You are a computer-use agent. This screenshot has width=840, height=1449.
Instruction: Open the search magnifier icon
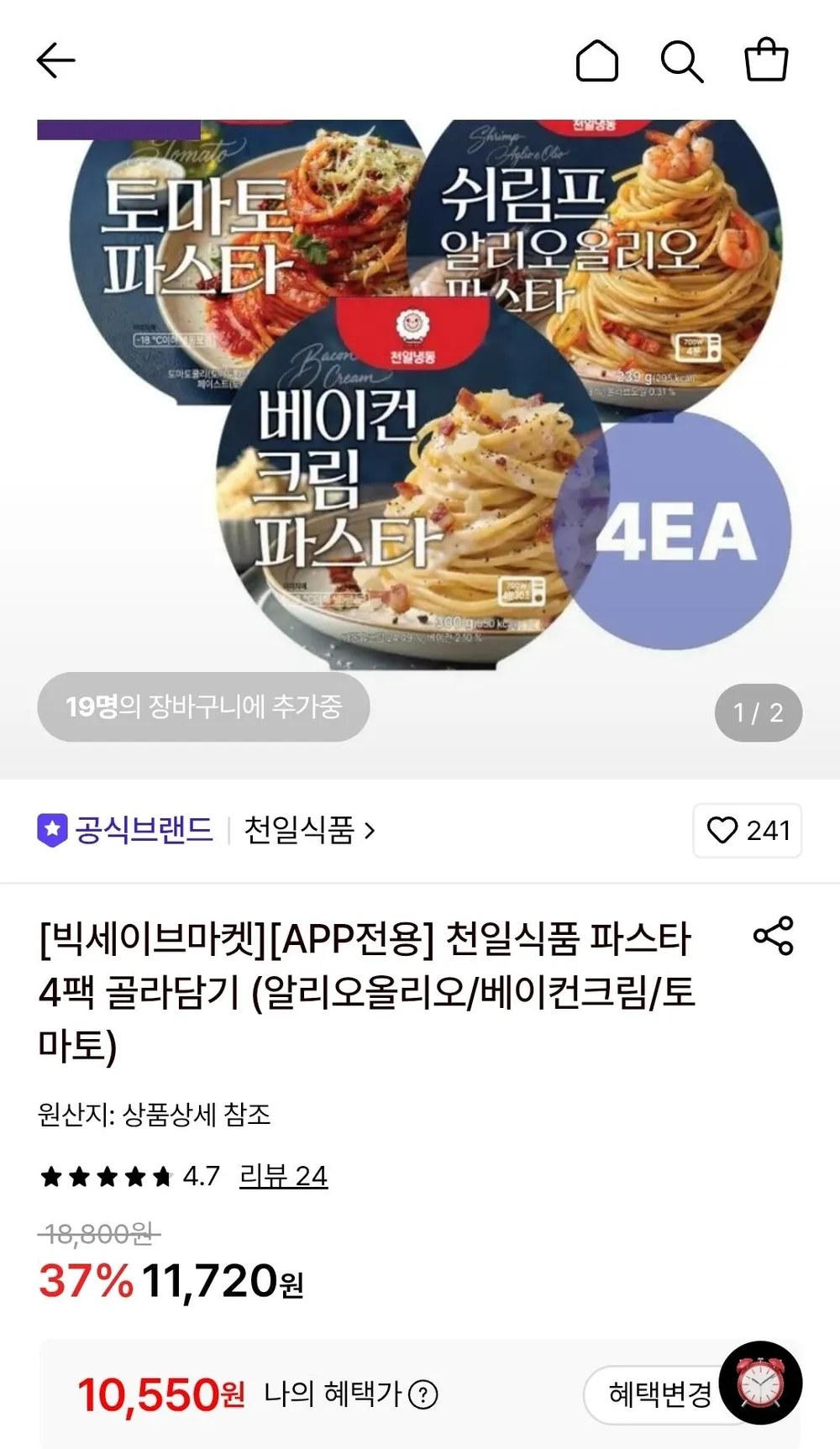[681, 61]
